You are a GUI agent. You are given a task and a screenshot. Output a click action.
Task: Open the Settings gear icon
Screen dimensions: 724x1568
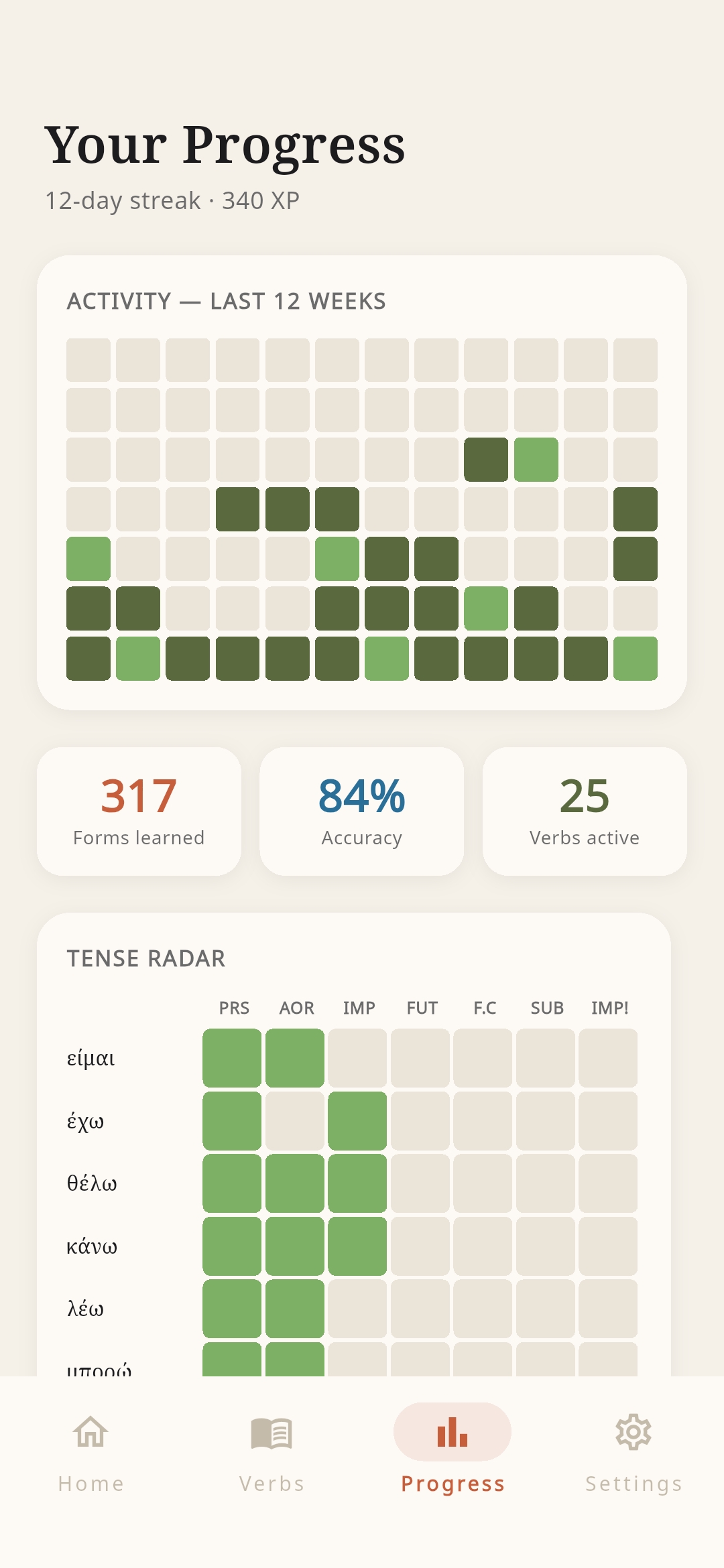[633, 1431]
